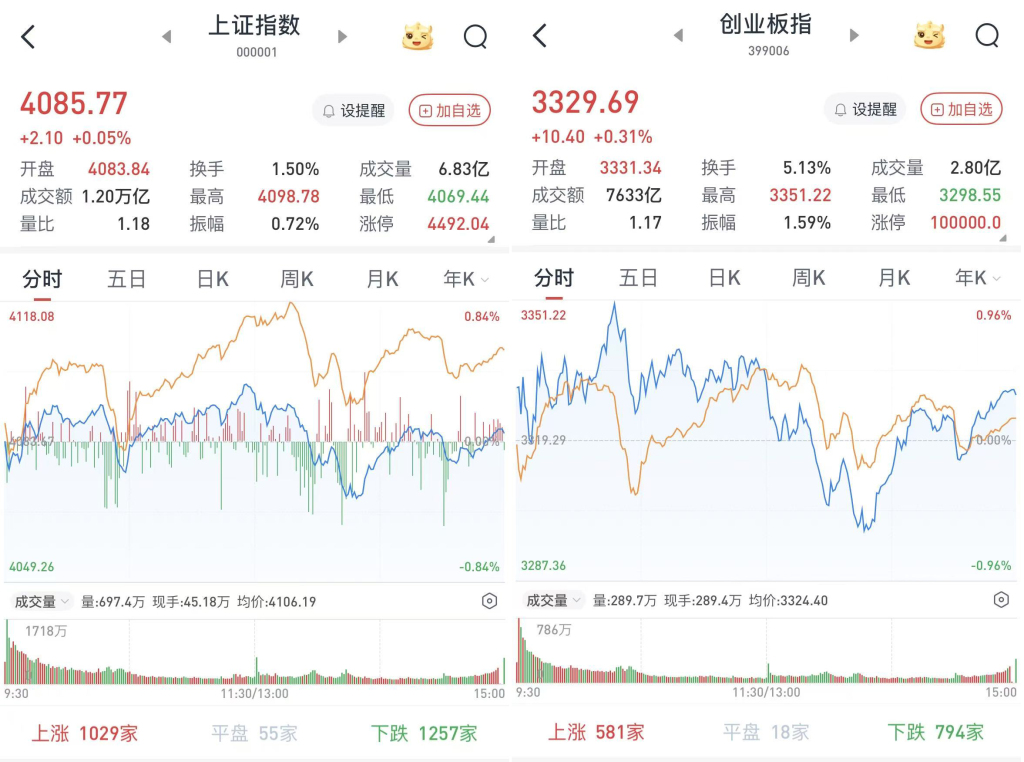The height and width of the screenshot is (762, 1024).
Task: Open the 年K dropdown for 上证指数
Action: click(x=466, y=279)
